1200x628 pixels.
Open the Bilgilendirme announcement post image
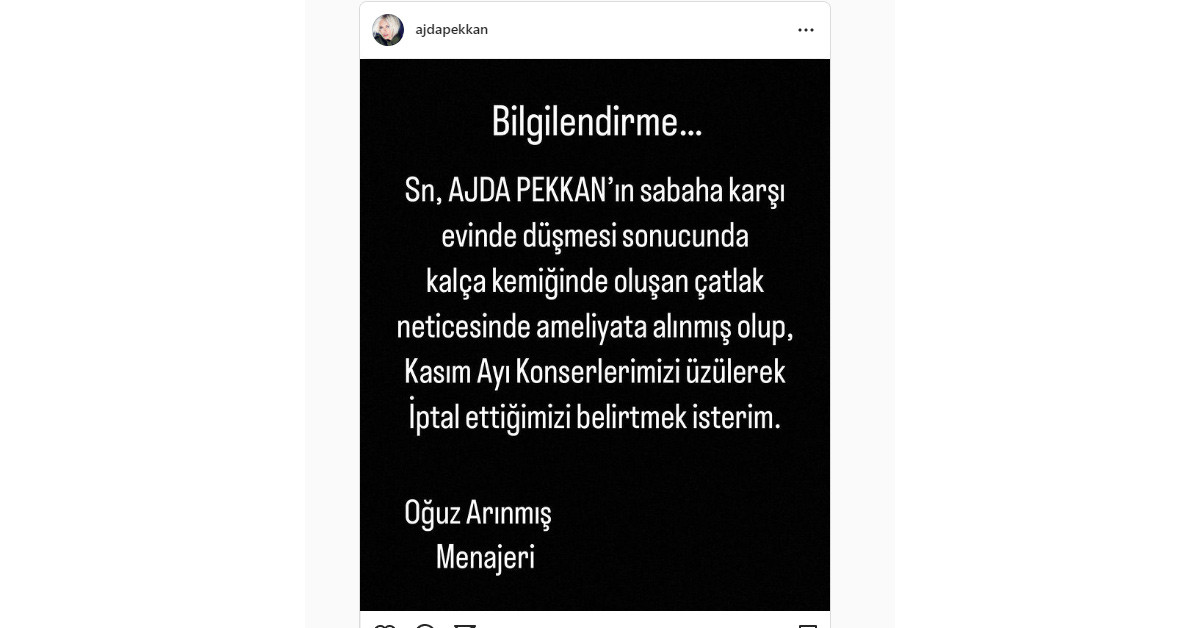click(x=595, y=335)
